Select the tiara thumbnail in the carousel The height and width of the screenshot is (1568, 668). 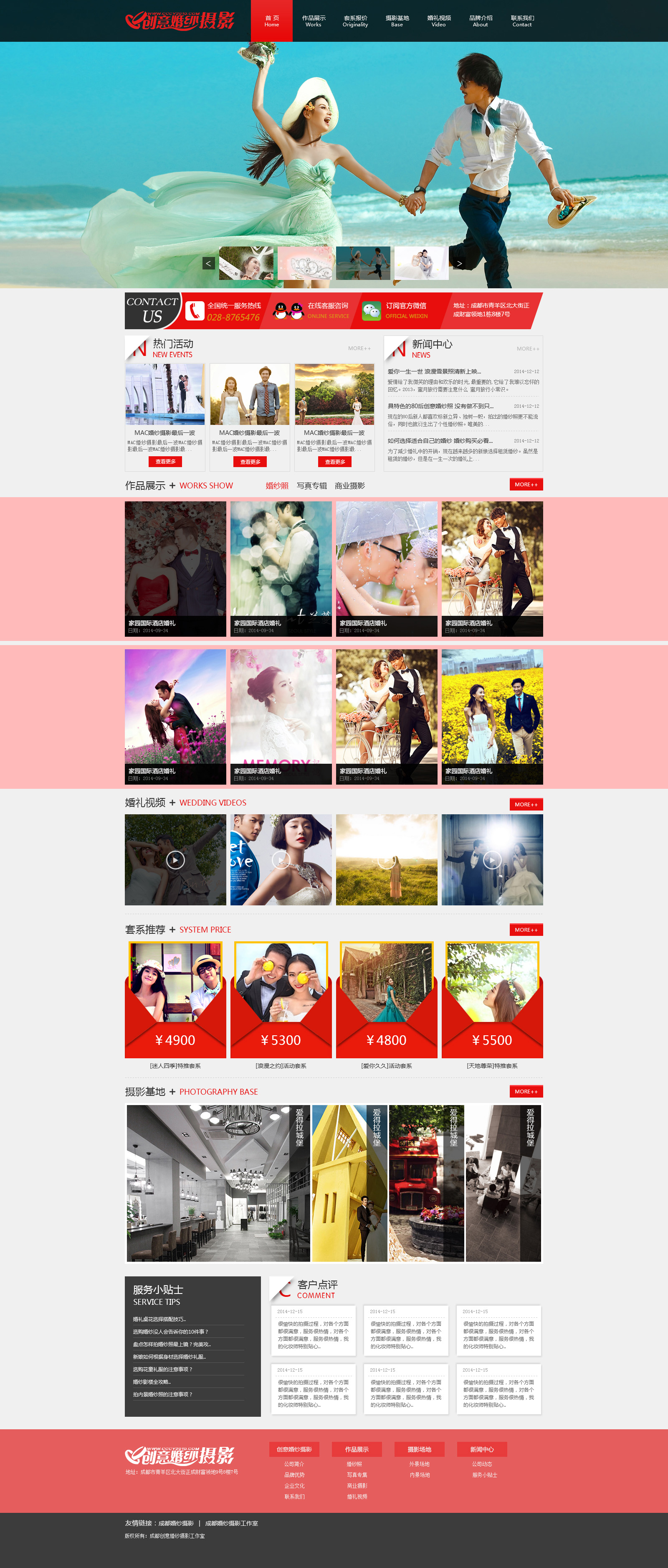pyautogui.click(x=305, y=263)
